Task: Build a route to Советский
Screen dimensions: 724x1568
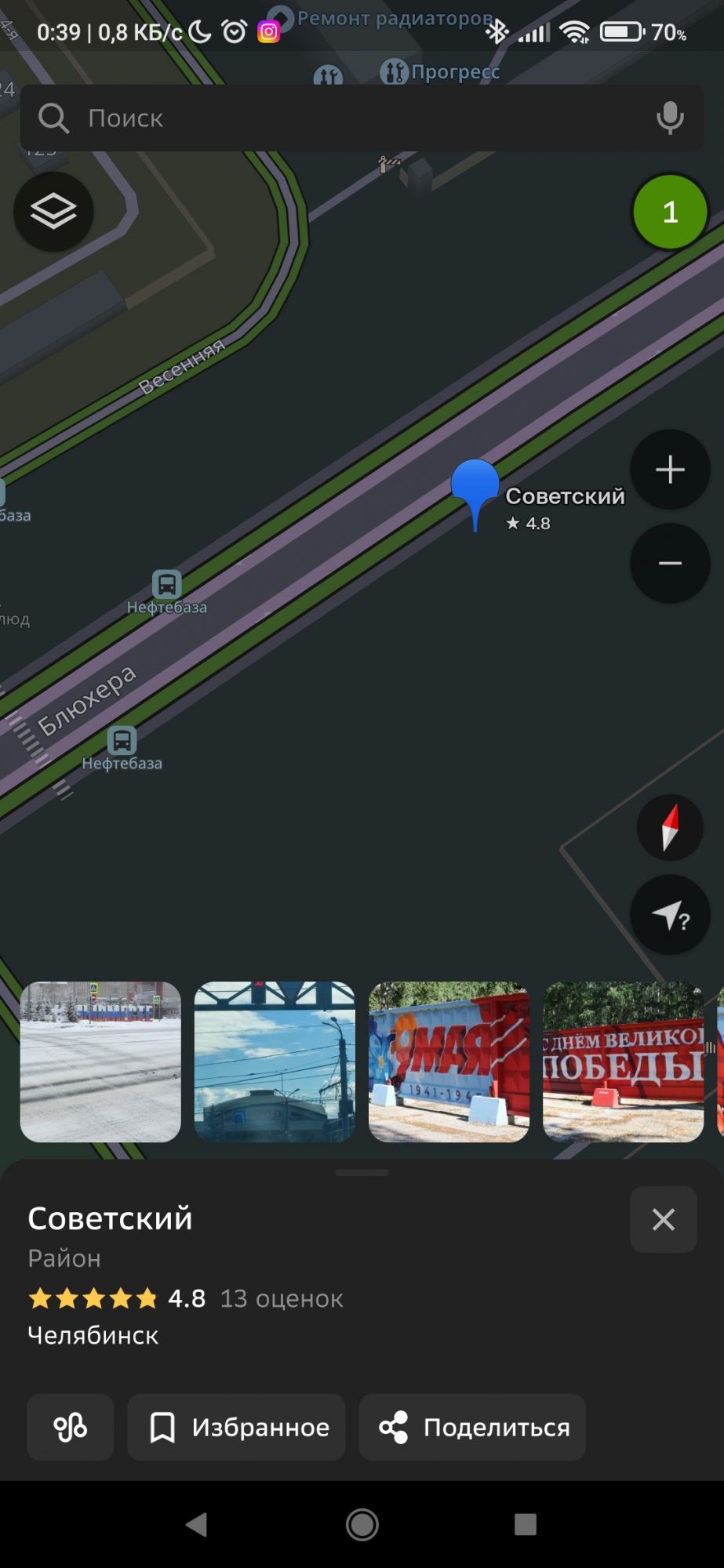Action: (x=70, y=1427)
